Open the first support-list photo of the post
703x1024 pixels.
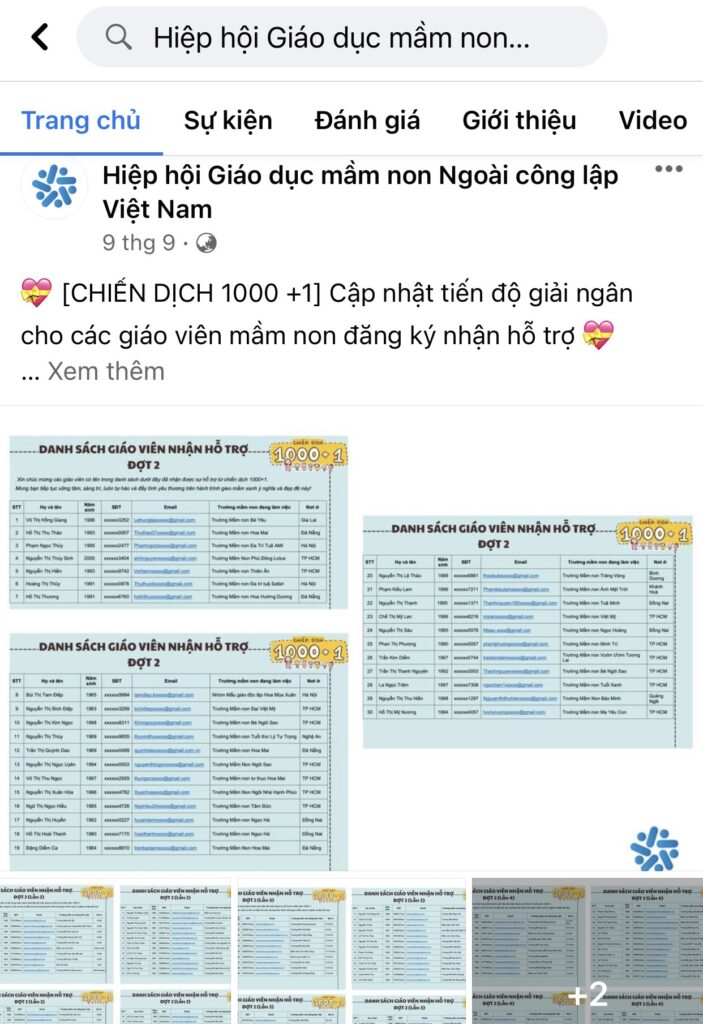point(179,522)
